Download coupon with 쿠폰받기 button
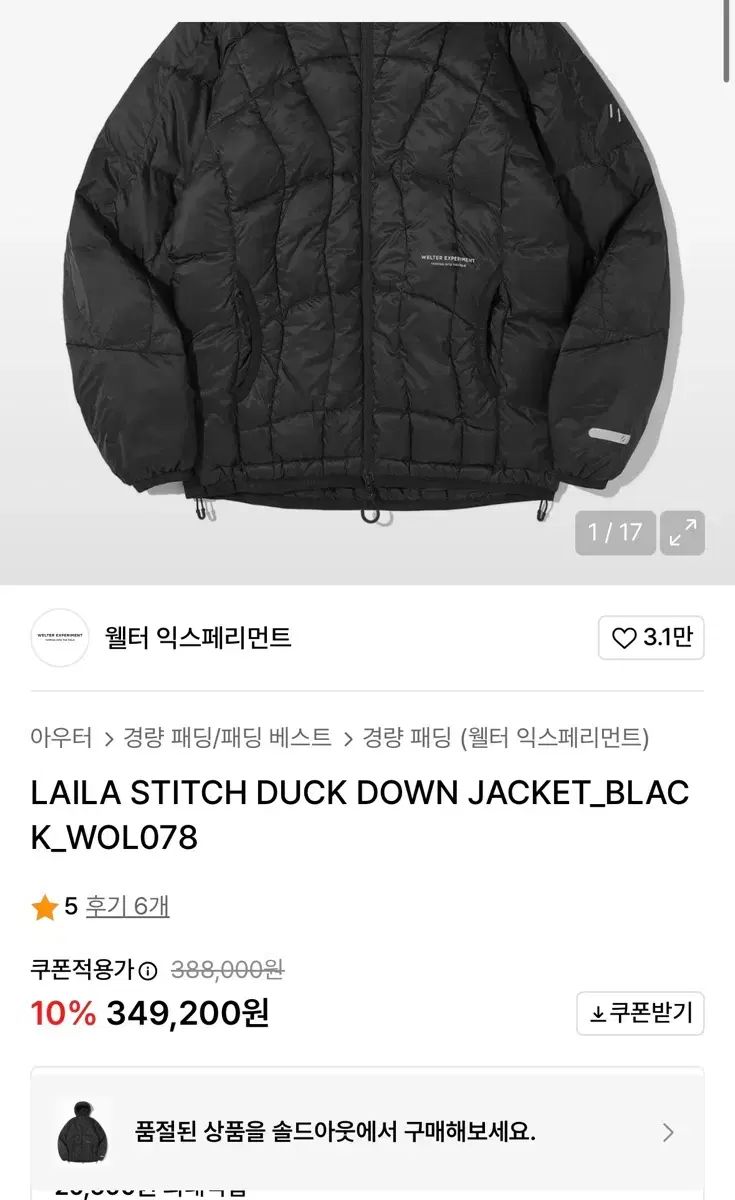735x1200 pixels. 640,1013
